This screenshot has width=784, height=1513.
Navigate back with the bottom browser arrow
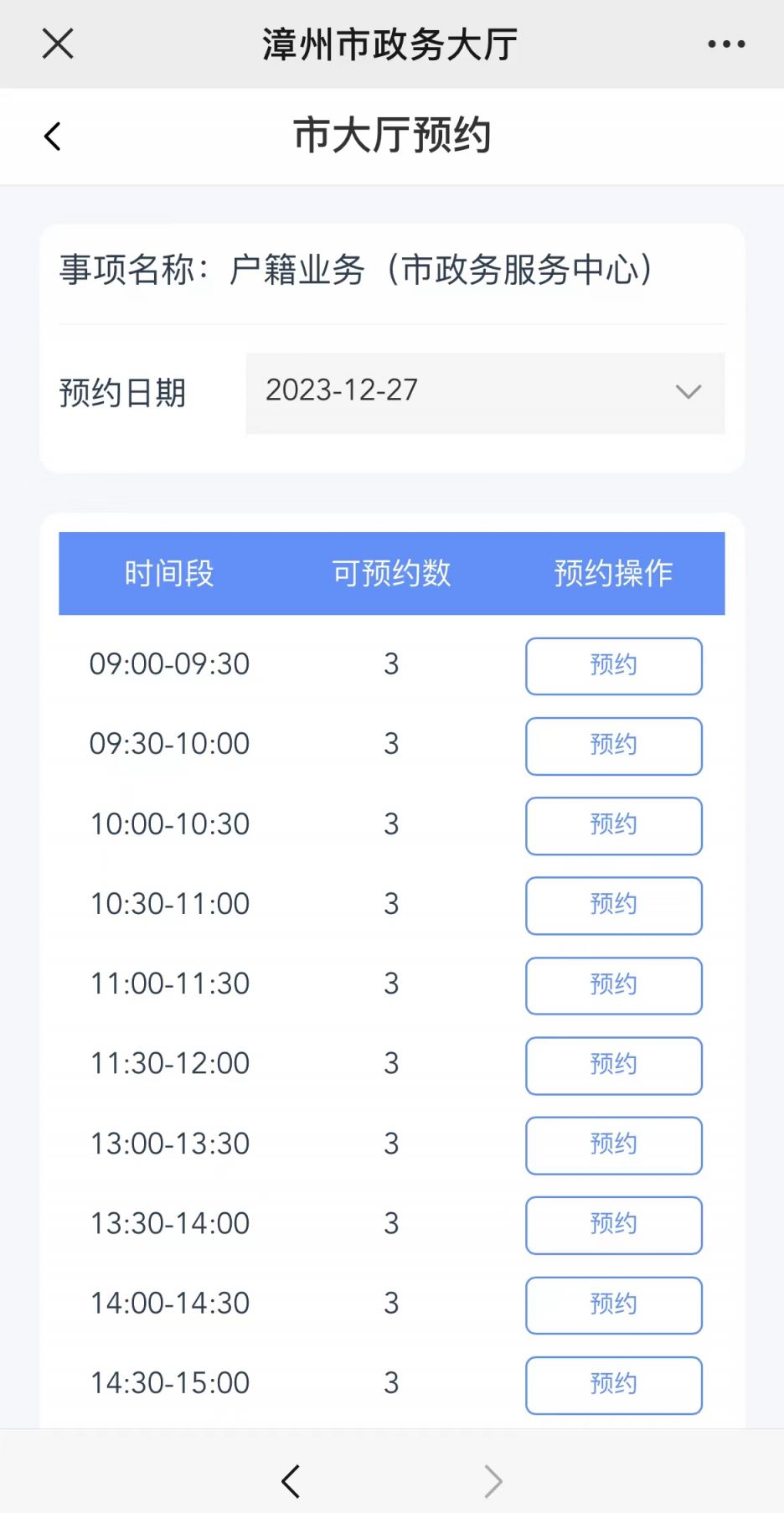(x=291, y=1481)
